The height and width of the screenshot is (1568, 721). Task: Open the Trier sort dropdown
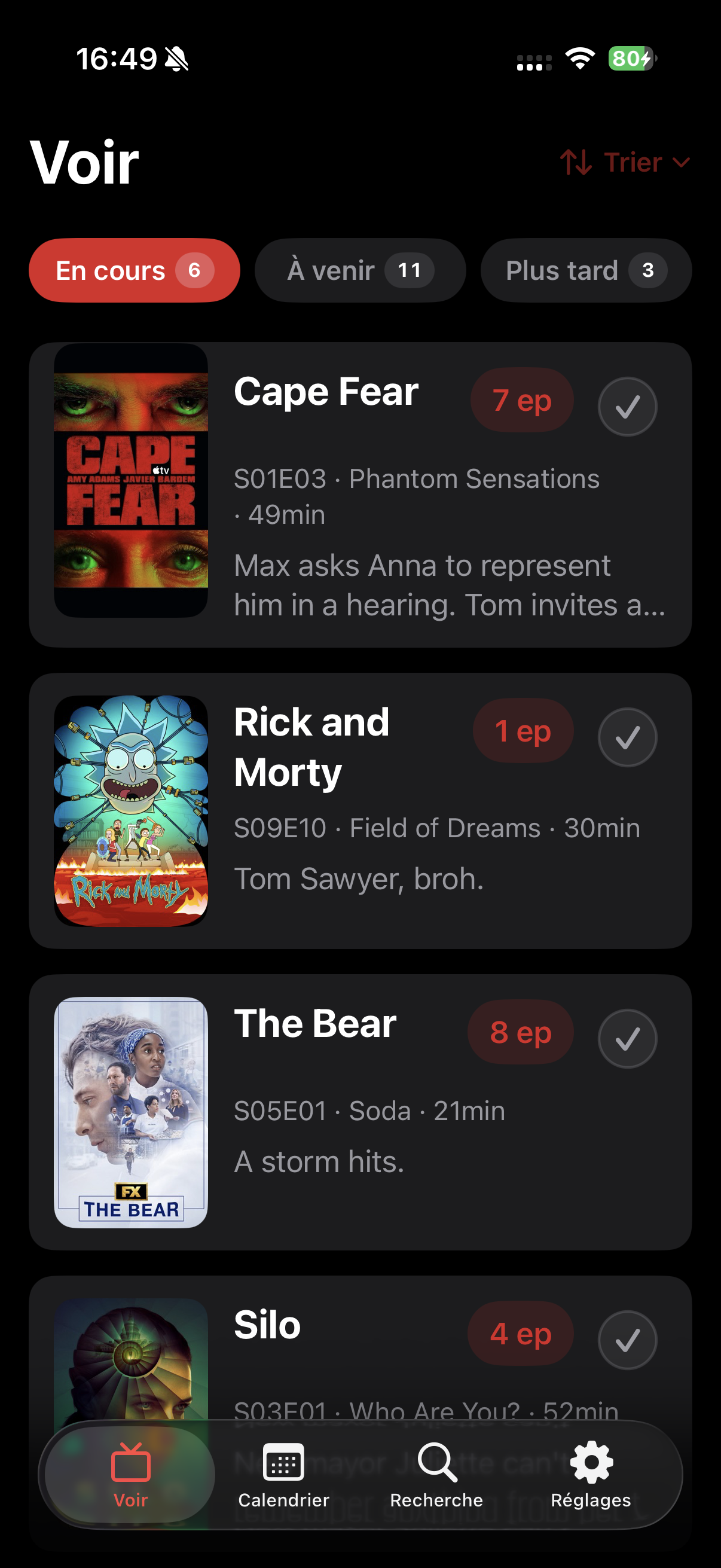[x=625, y=162]
